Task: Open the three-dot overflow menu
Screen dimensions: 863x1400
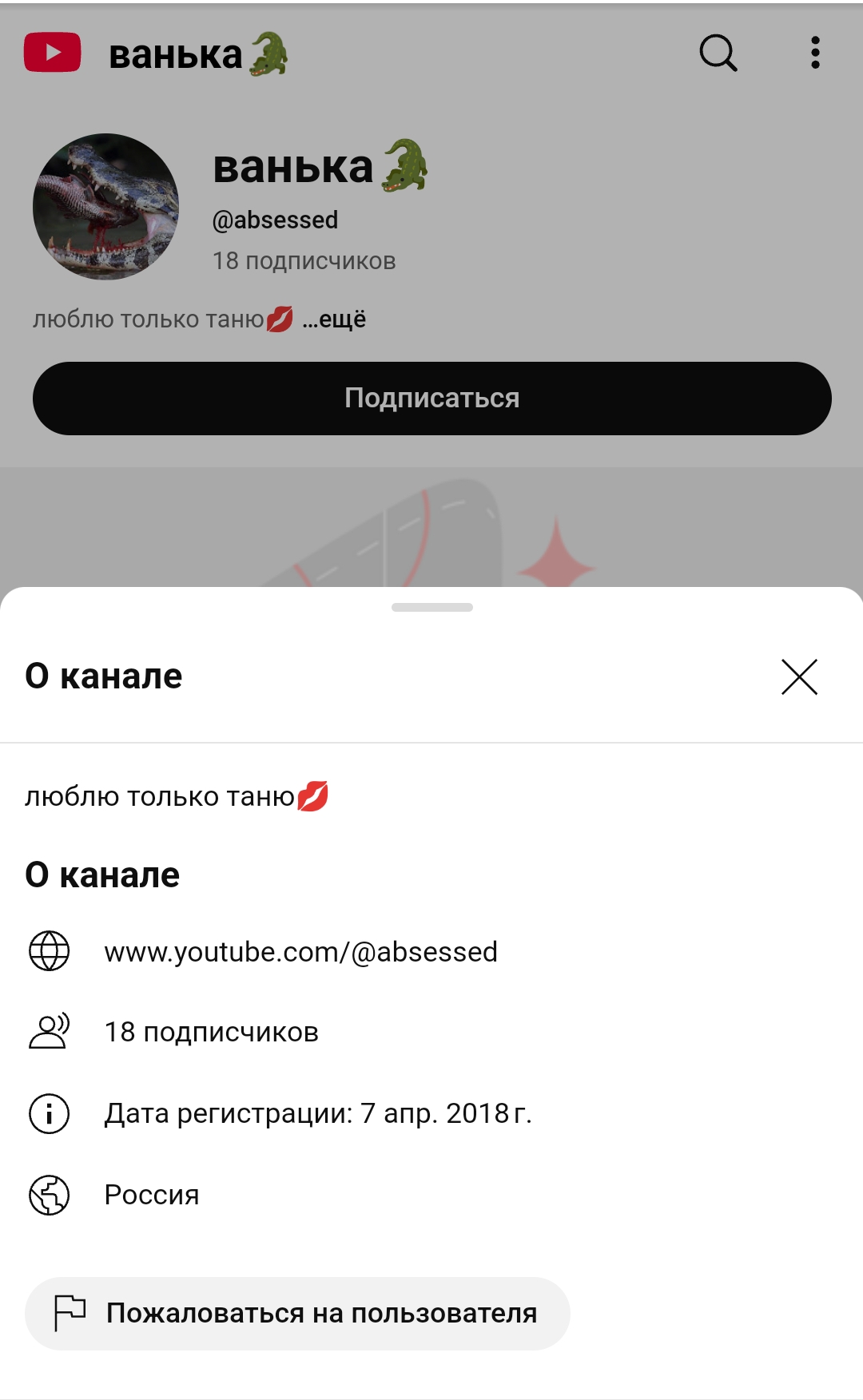Action: (815, 54)
